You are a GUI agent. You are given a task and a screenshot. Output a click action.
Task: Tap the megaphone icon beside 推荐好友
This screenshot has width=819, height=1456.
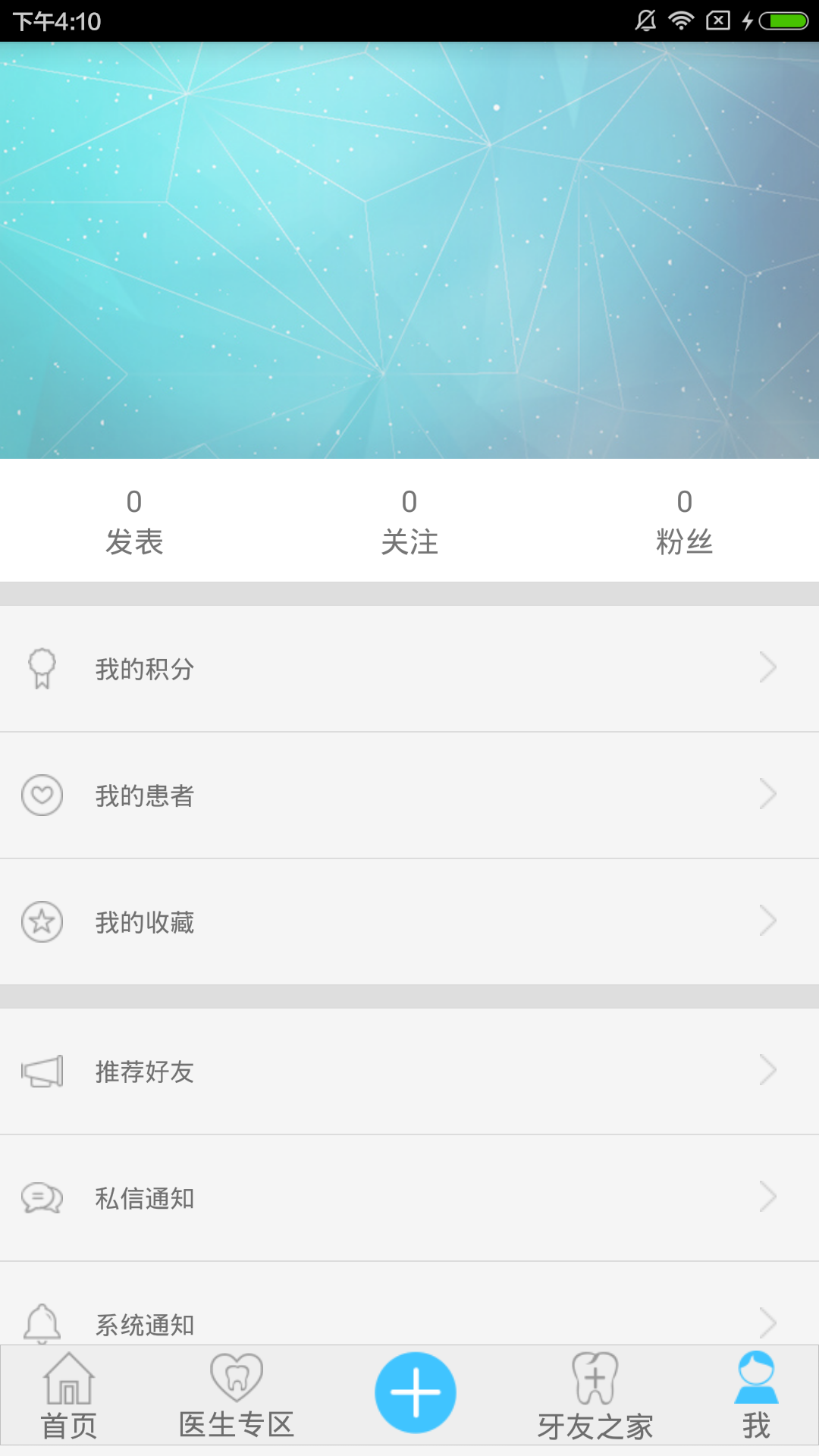(x=42, y=1072)
